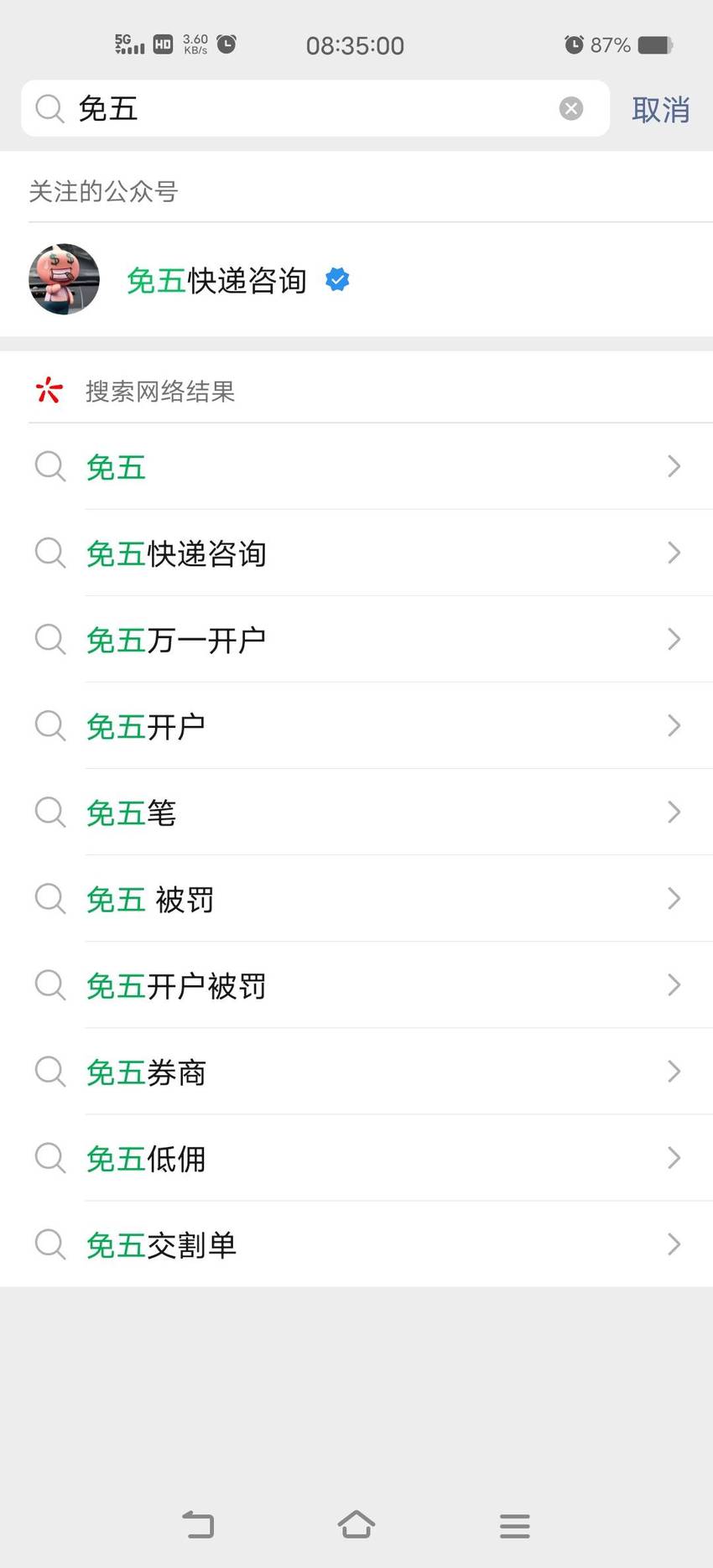Search for 免五券商
Image resolution: width=713 pixels, height=1568 pixels.
pos(356,1072)
